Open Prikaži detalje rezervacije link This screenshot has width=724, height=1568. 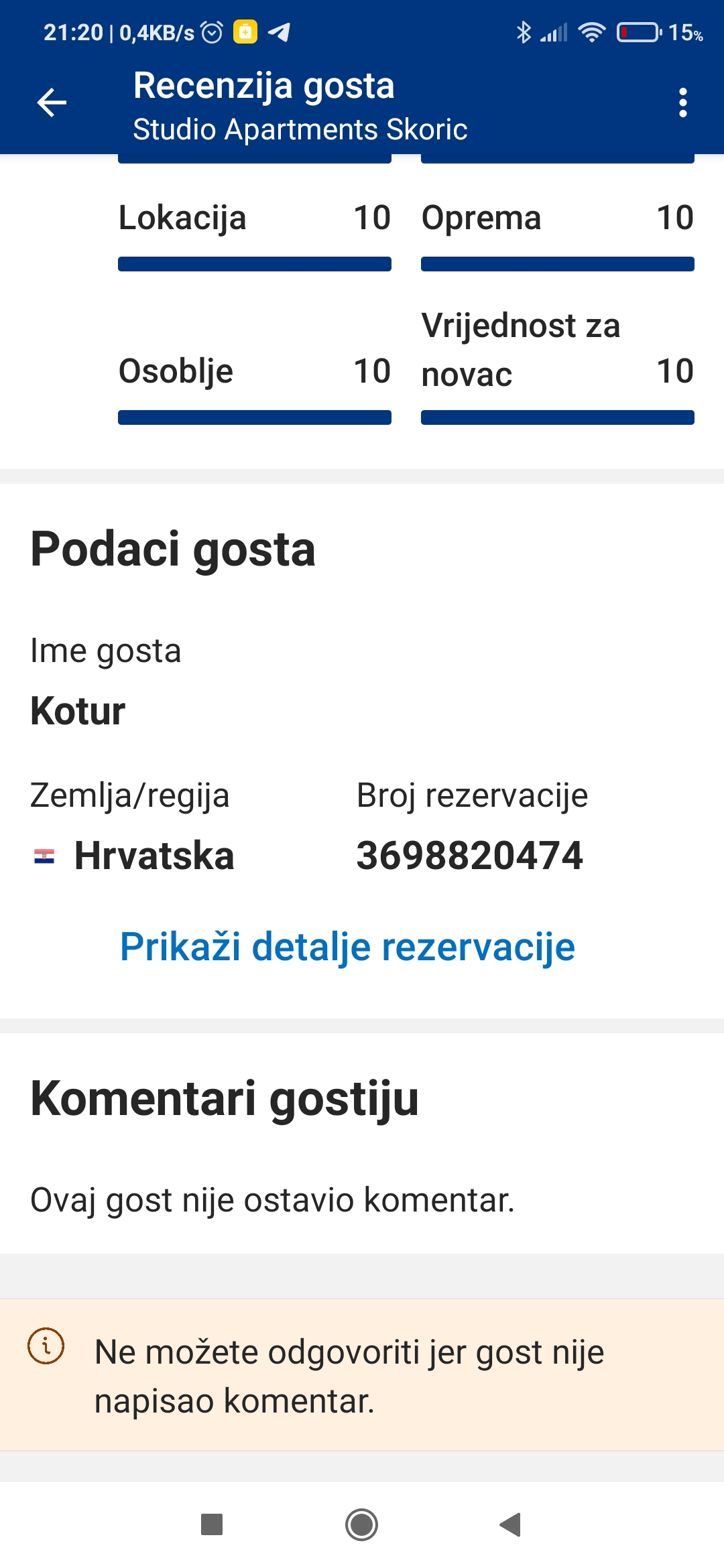tap(347, 947)
